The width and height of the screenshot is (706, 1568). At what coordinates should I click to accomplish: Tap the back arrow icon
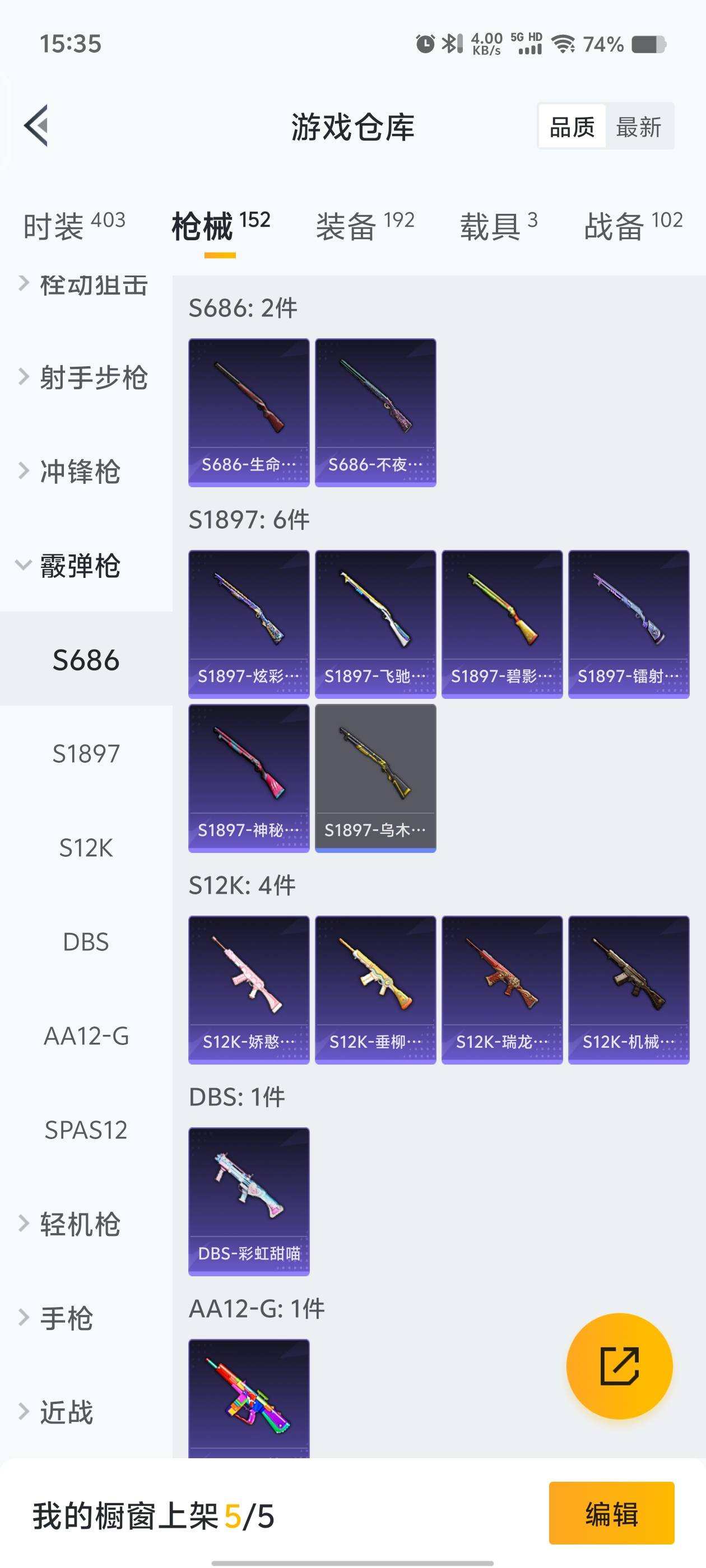coord(36,126)
